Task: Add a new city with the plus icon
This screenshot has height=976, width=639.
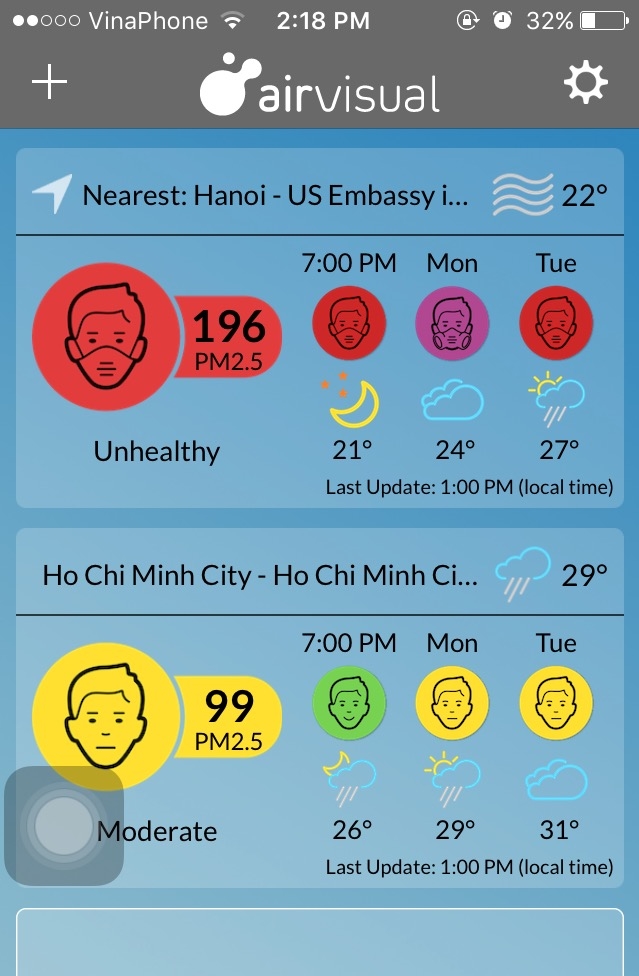Action: (x=49, y=83)
